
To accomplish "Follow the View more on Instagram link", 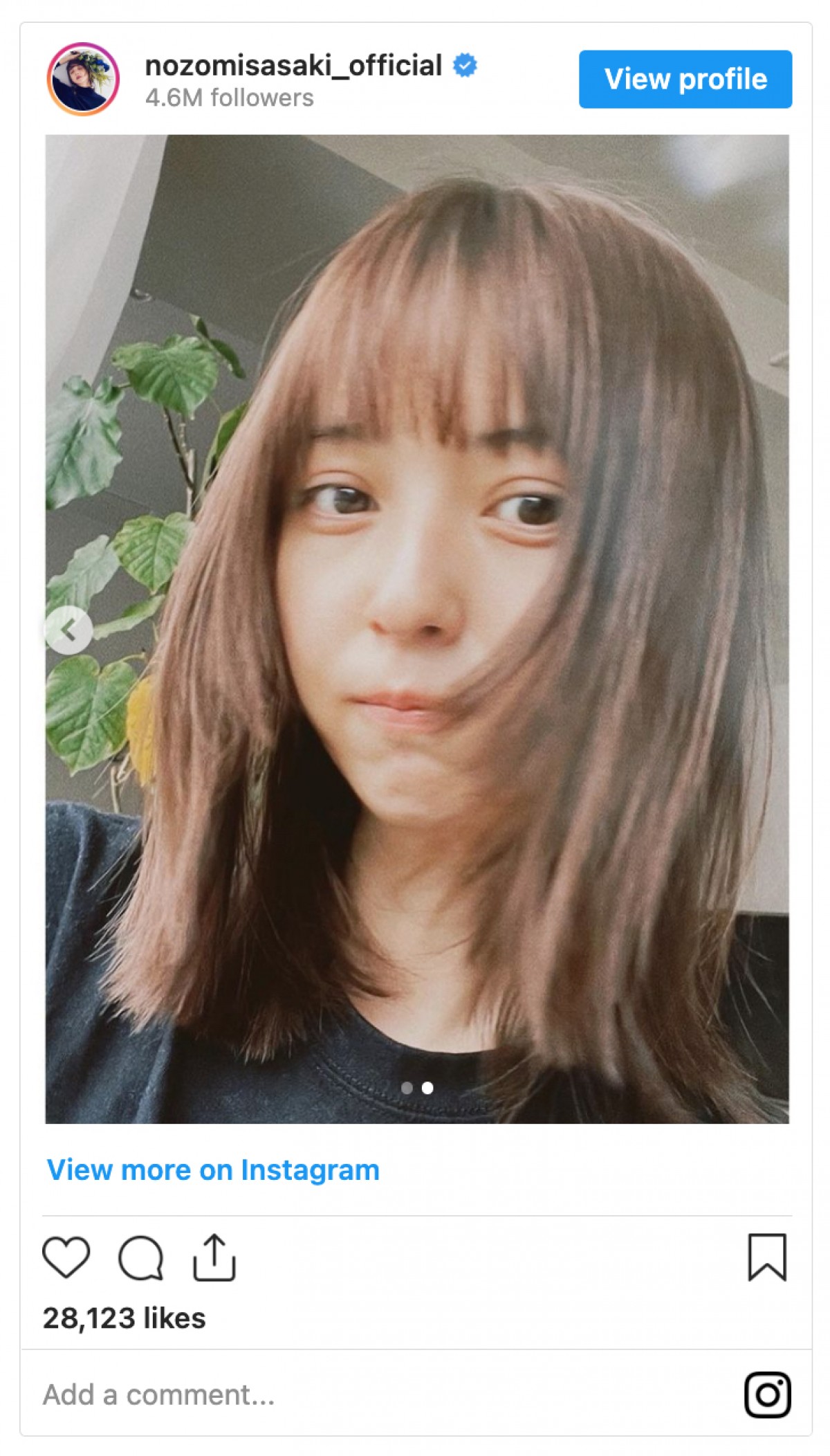I will (x=213, y=1170).
